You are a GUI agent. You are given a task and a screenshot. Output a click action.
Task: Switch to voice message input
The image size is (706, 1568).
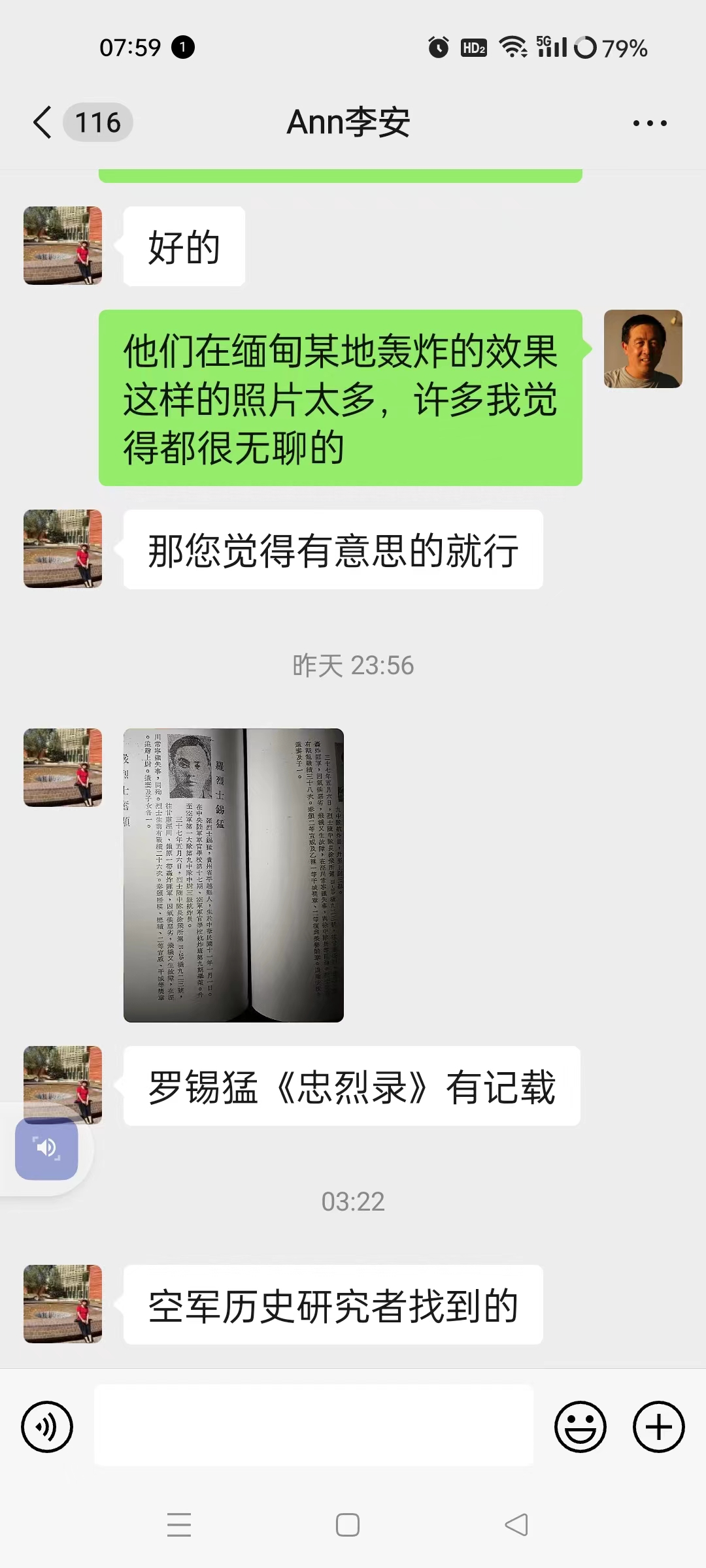point(47,1426)
